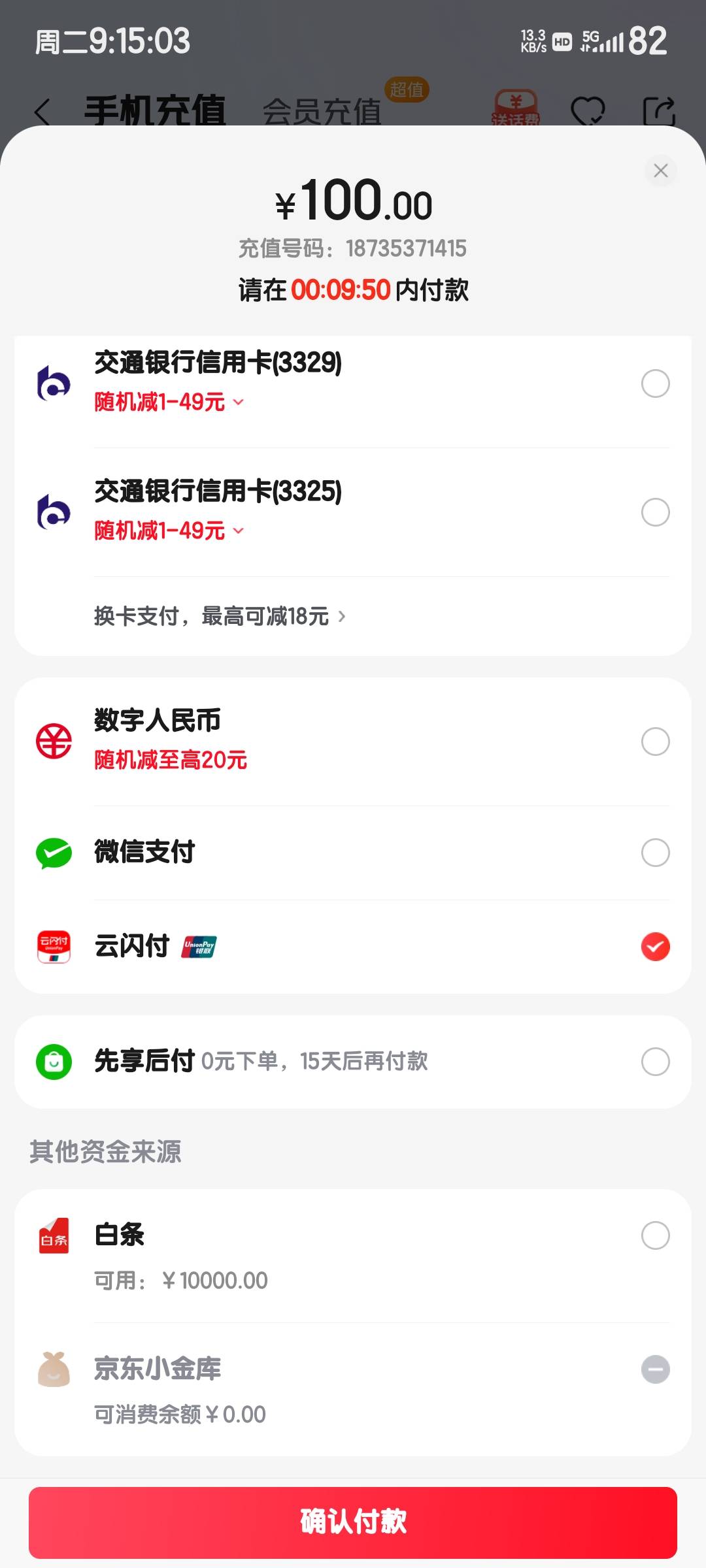This screenshot has height=1568, width=706.
Task: Expand the discount details under card 3329
Action: [169, 402]
